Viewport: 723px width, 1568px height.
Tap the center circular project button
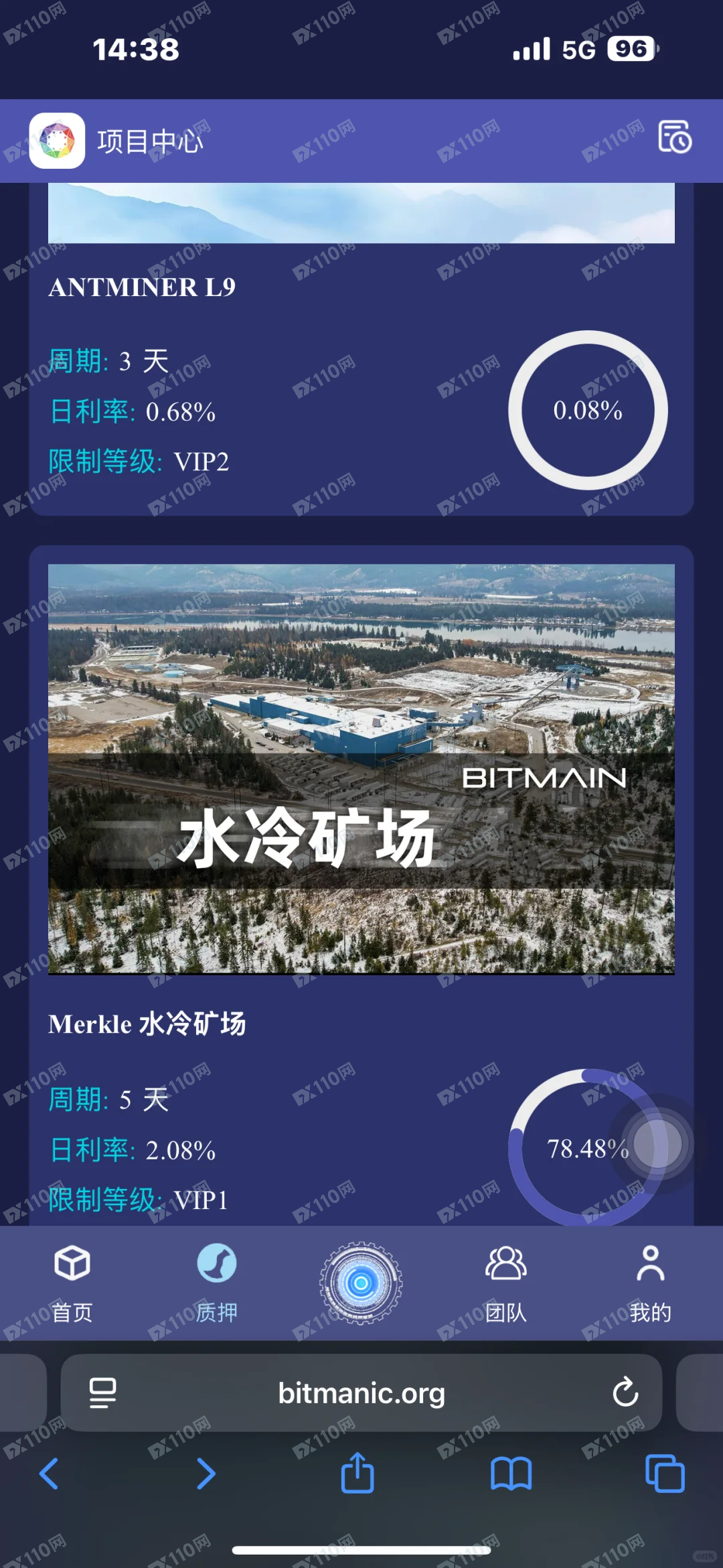click(361, 1283)
